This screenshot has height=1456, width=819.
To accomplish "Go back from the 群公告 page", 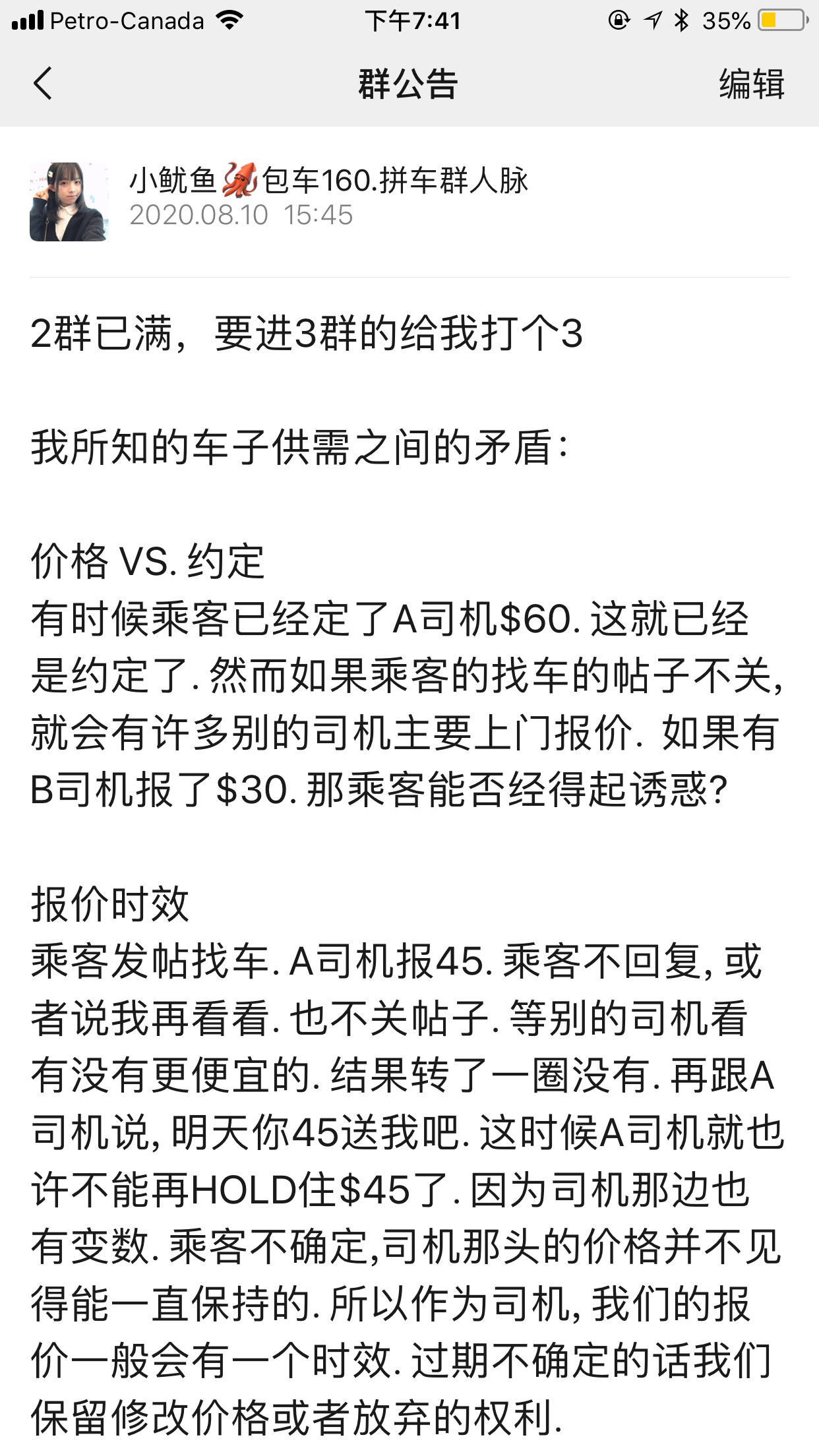I will pos(43,84).
